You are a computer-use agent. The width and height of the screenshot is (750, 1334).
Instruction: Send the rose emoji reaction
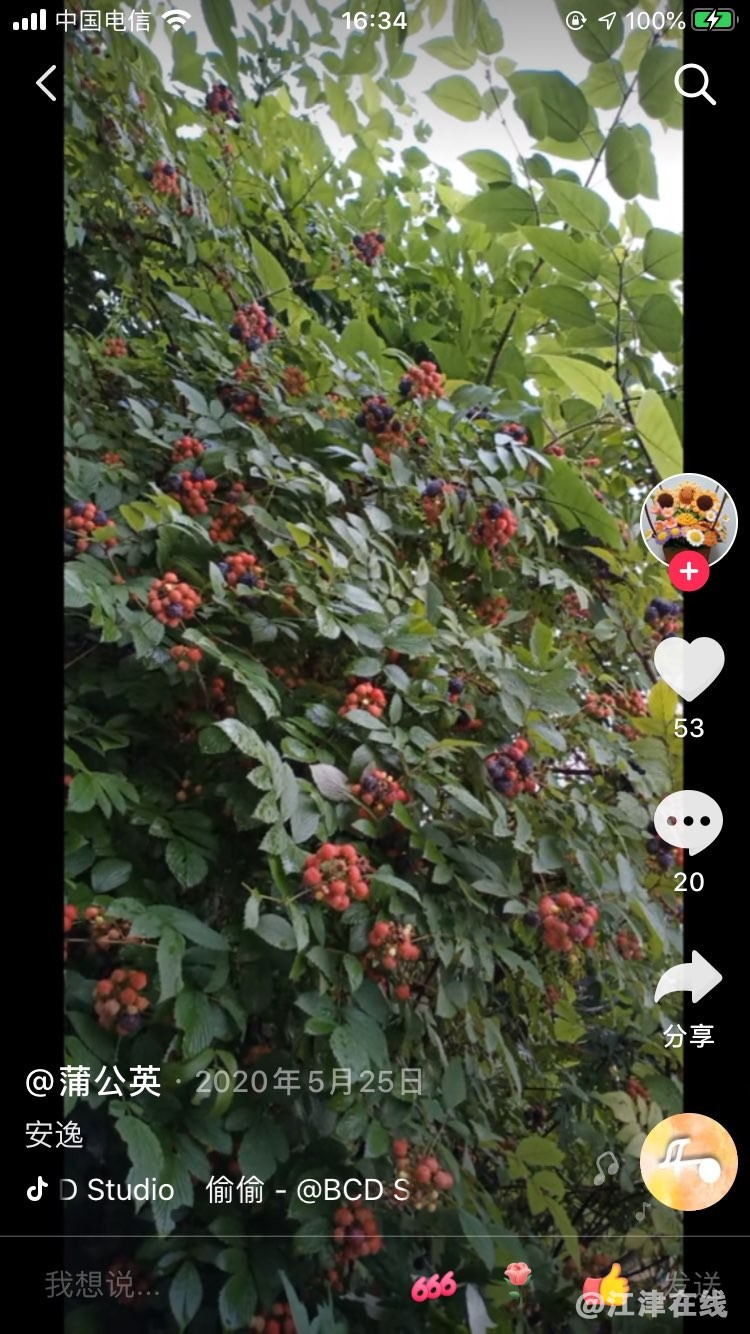517,1277
